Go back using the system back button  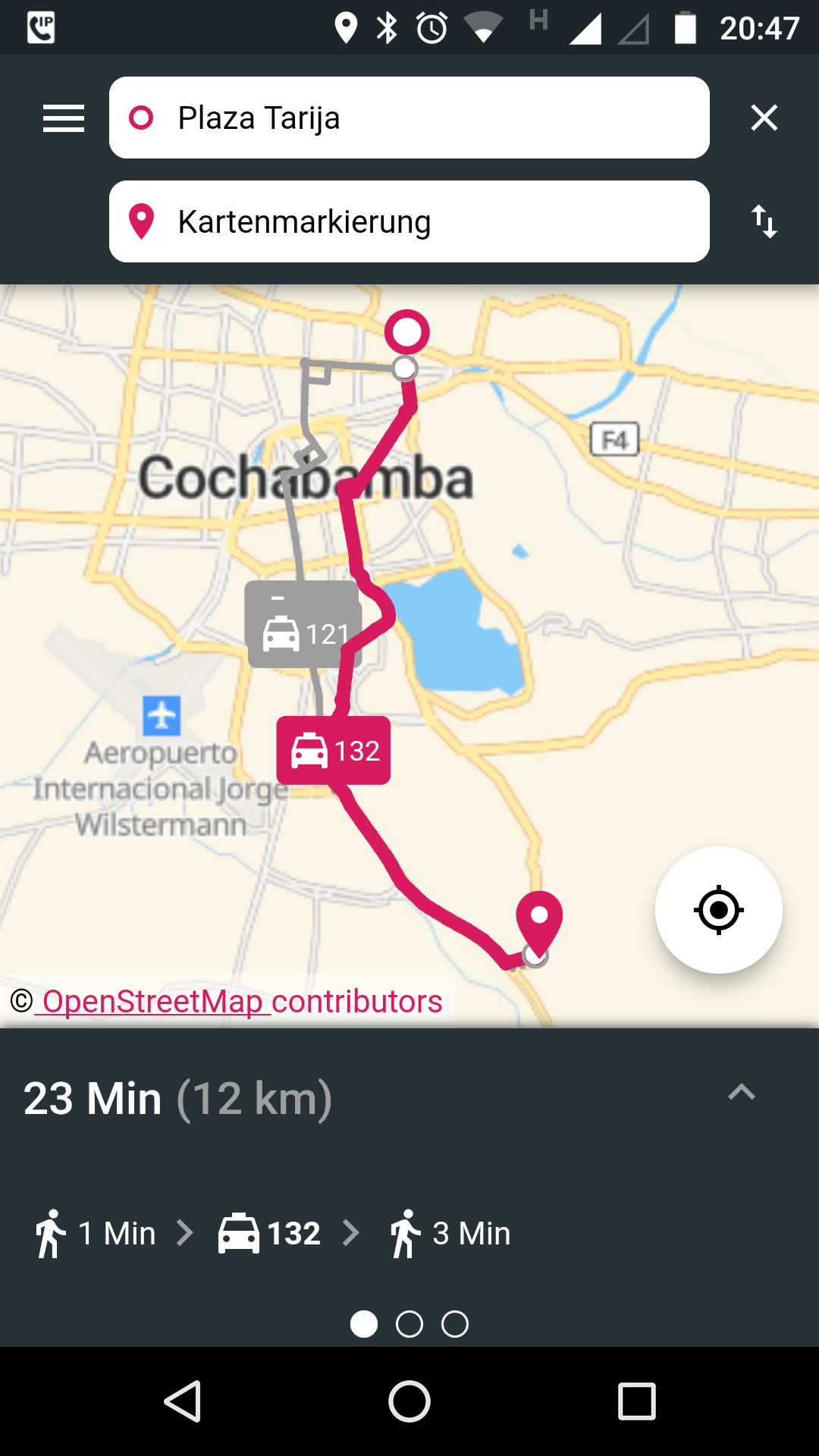point(183,1401)
